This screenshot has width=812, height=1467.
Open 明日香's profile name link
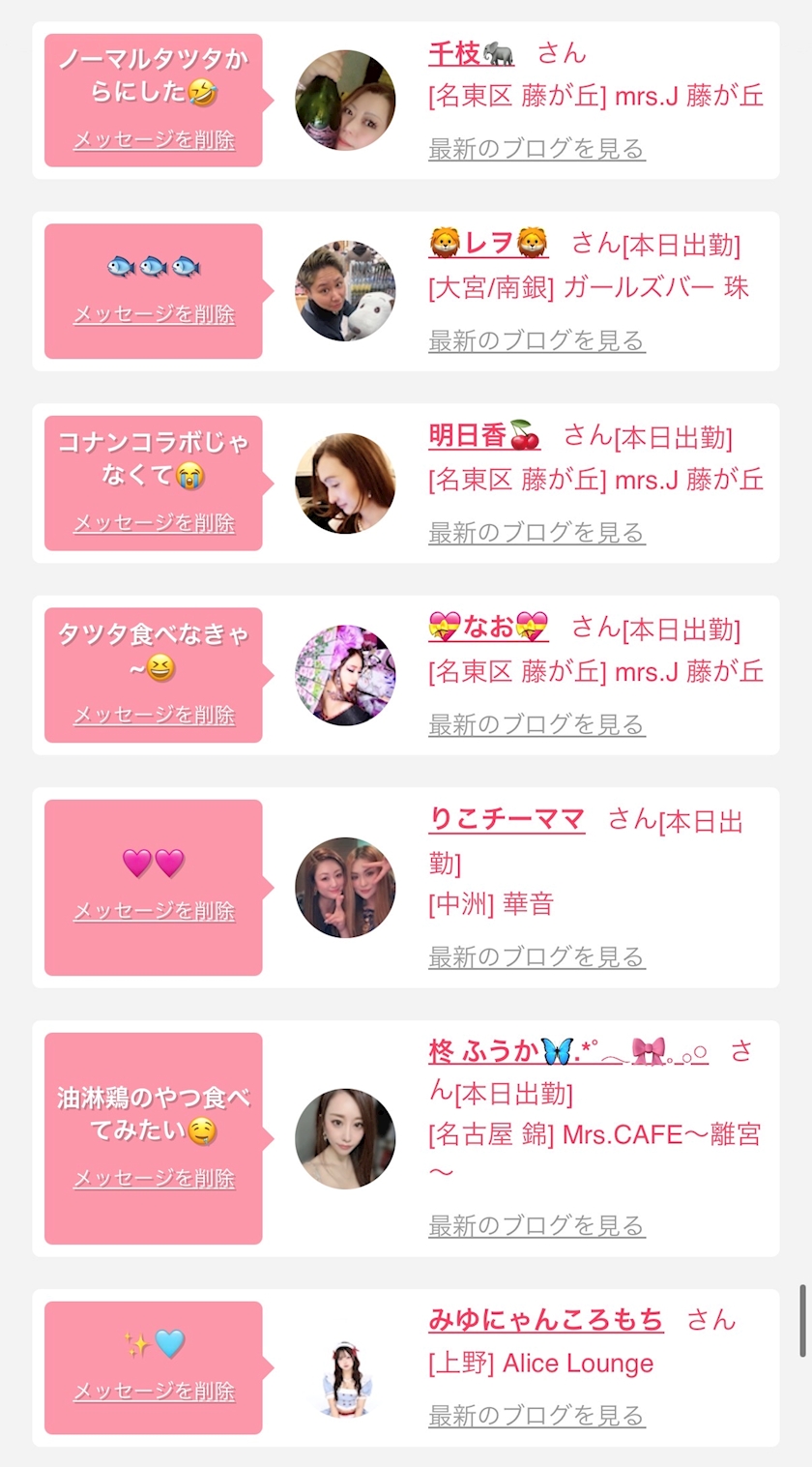[484, 436]
